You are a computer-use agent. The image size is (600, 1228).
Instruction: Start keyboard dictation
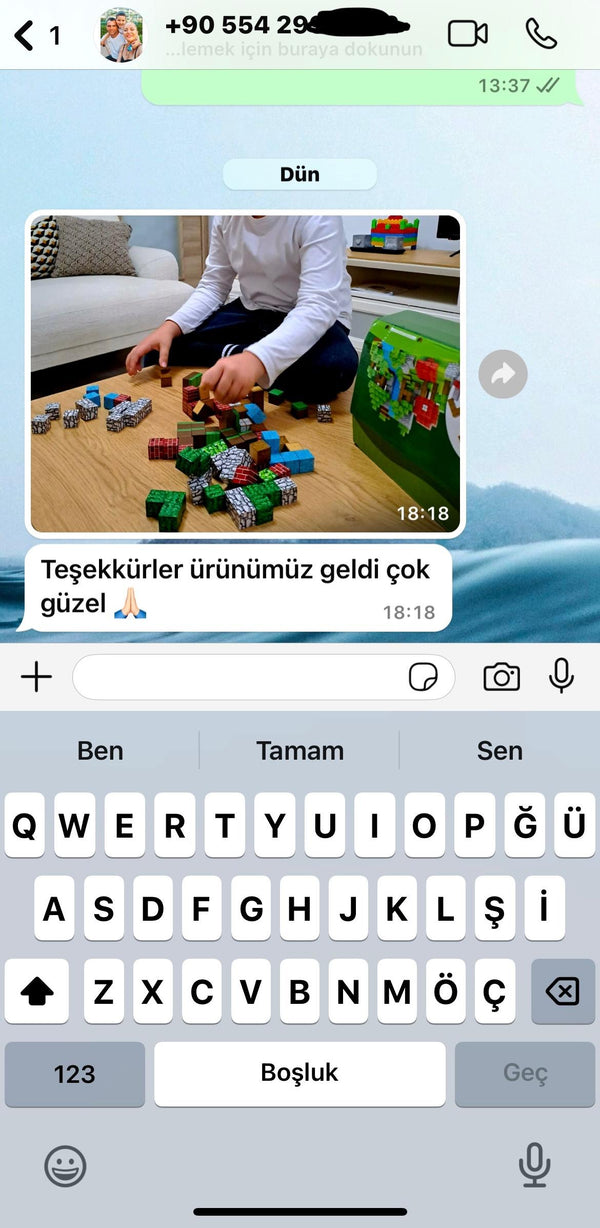pyautogui.click(x=534, y=1166)
